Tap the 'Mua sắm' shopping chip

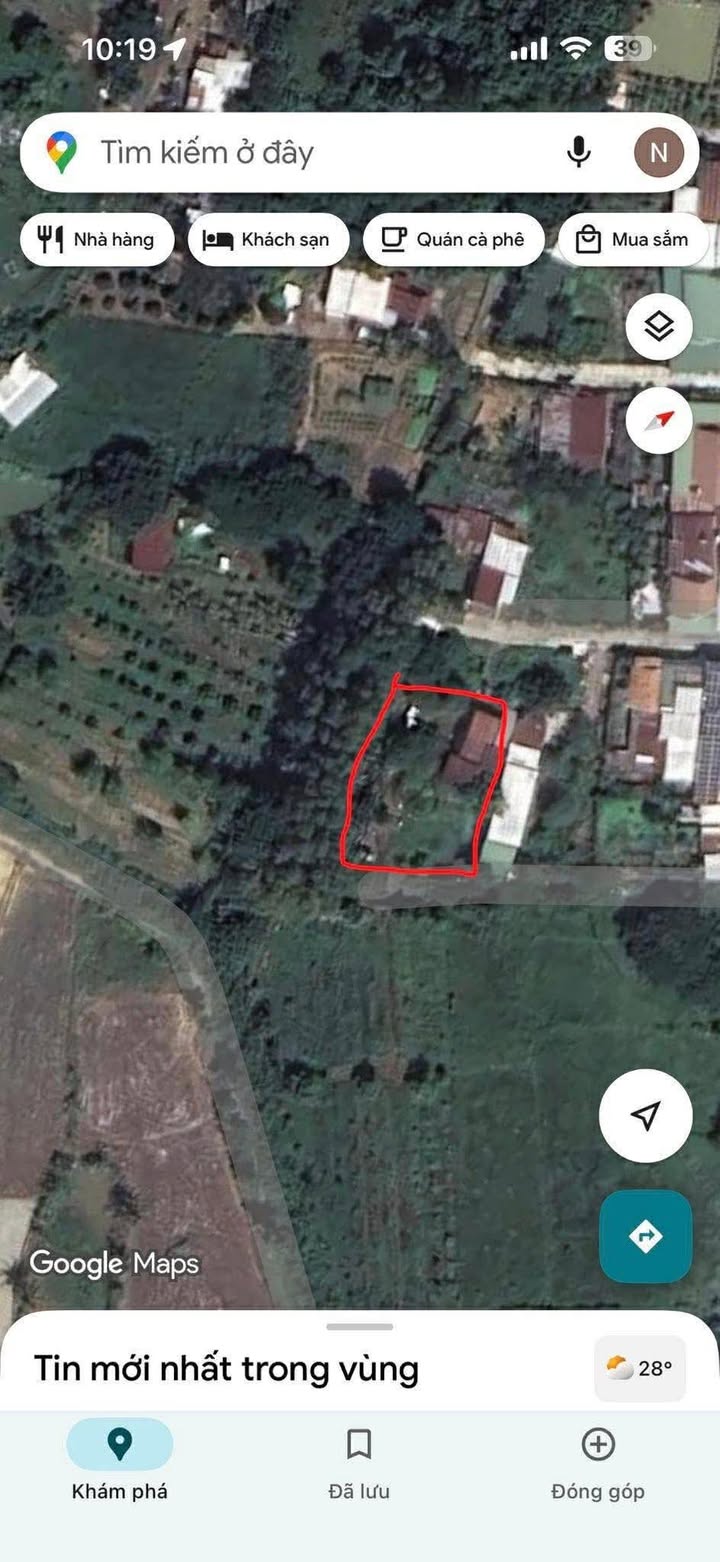tap(635, 240)
